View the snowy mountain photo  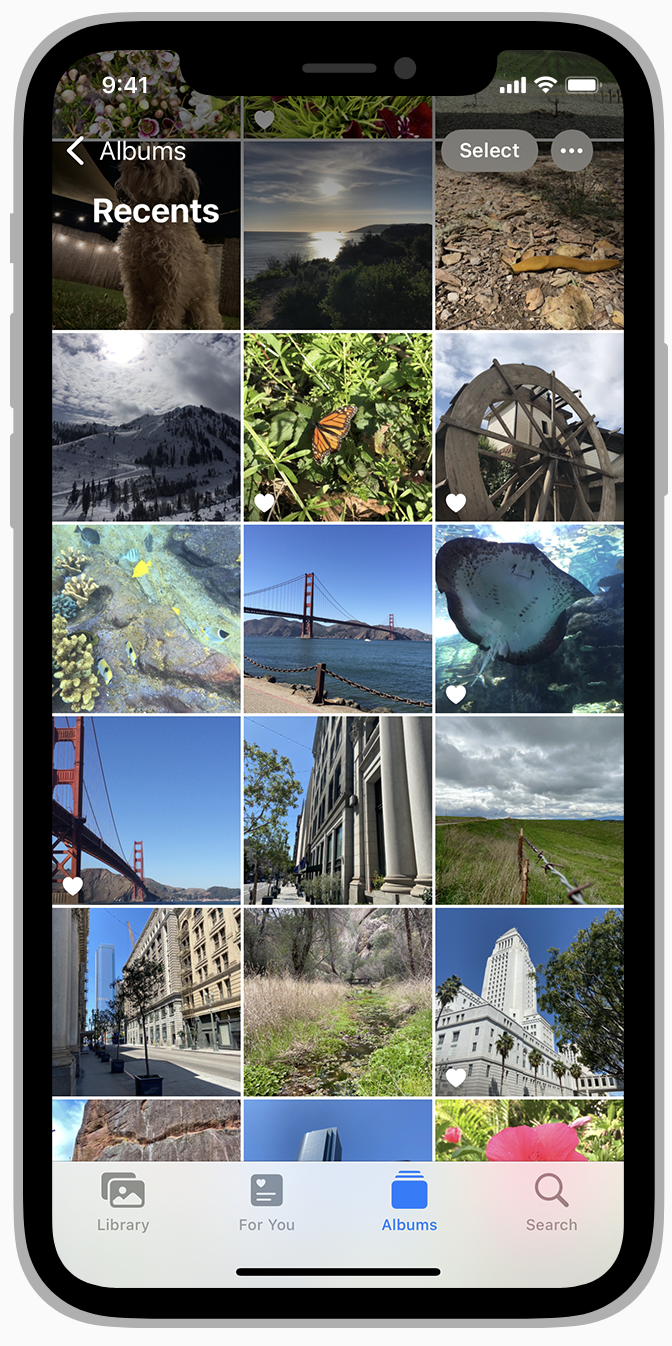(x=146, y=427)
